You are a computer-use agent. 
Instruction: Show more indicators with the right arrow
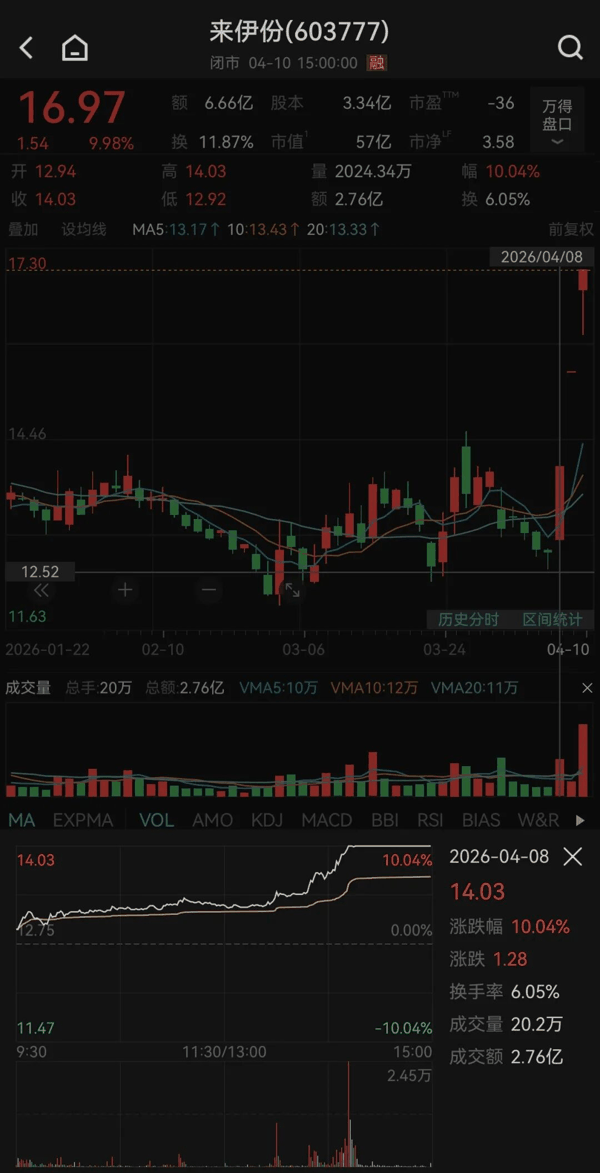tap(580, 820)
